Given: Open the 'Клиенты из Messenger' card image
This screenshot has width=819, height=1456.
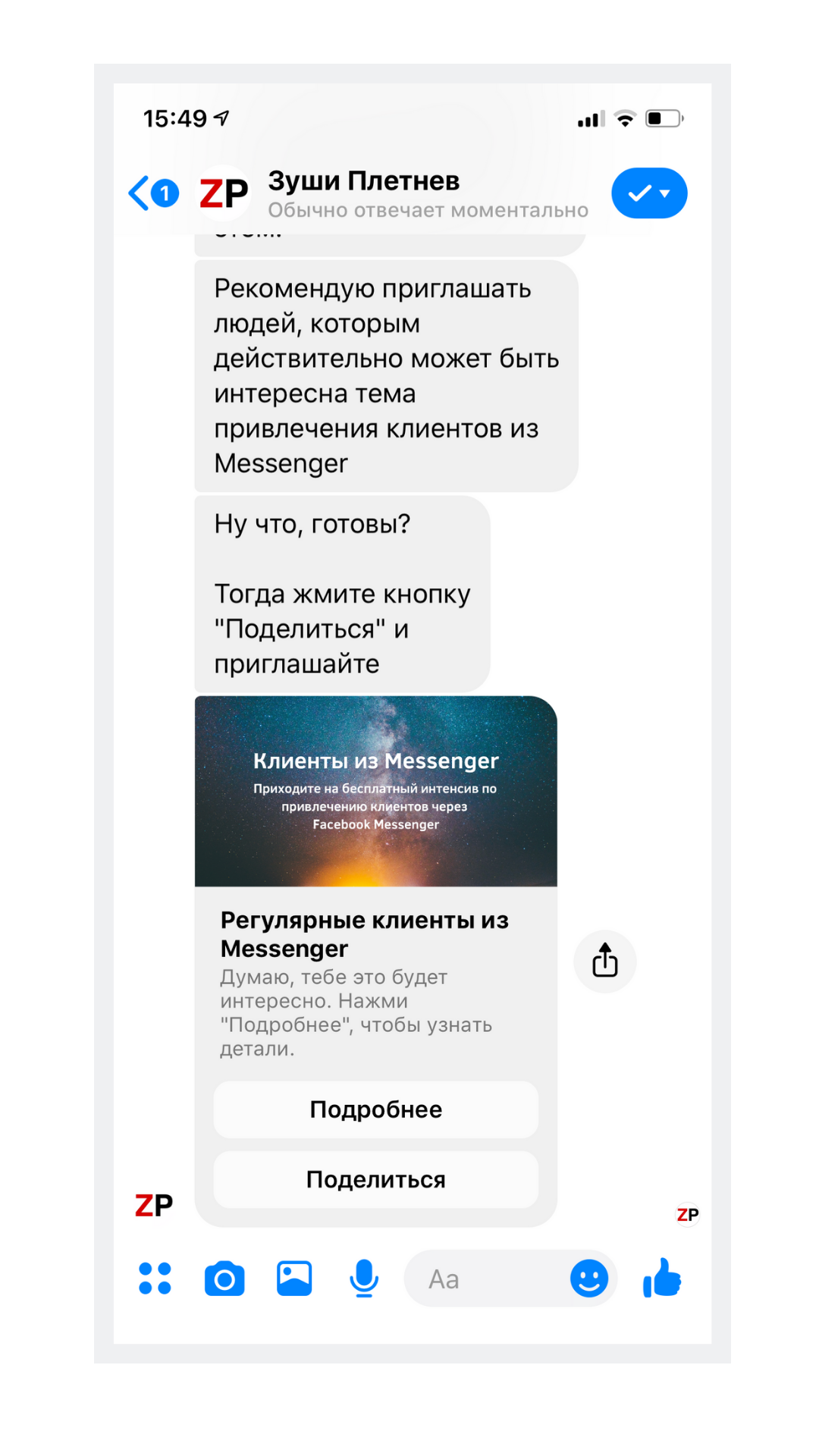Looking at the screenshot, I should click(x=376, y=791).
